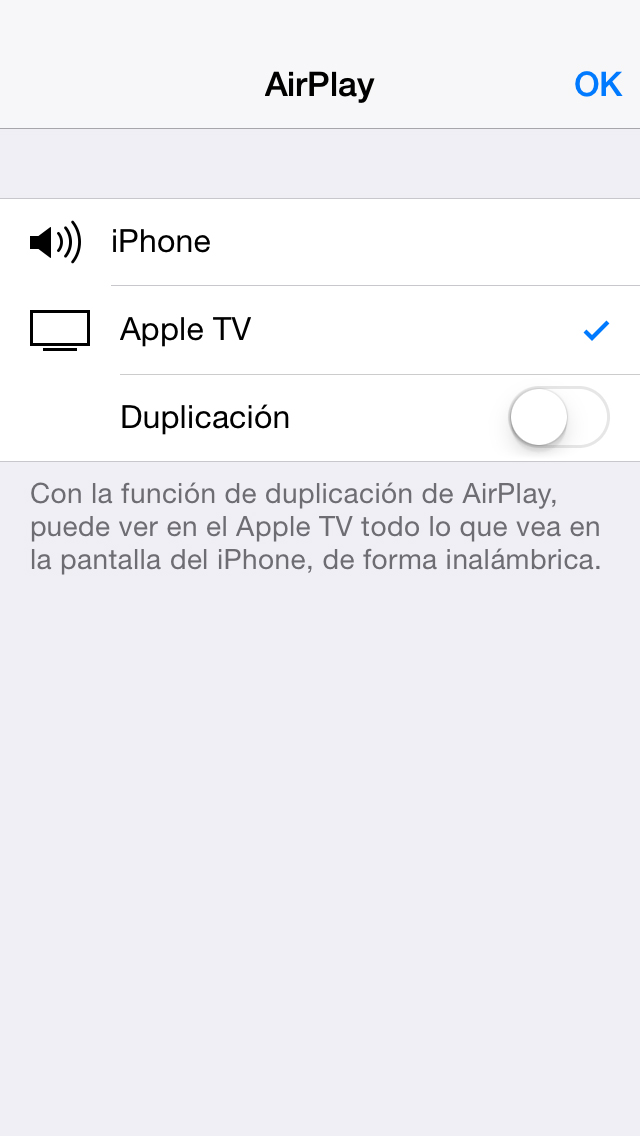The width and height of the screenshot is (640, 1136).
Task: Select iPhone as the audio output
Action: 320,242
